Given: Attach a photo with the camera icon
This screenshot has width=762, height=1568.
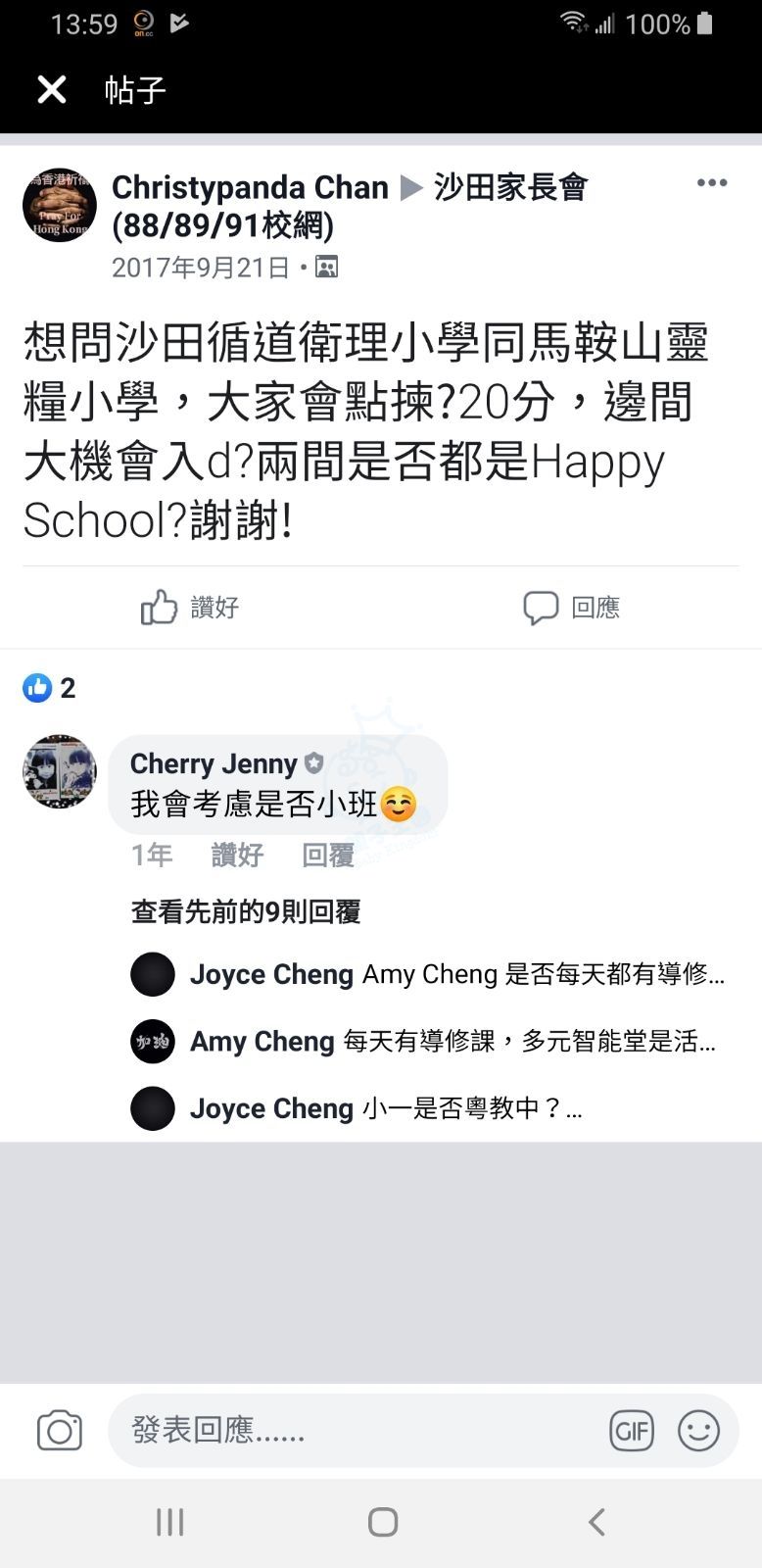Looking at the screenshot, I should pos(60,1431).
